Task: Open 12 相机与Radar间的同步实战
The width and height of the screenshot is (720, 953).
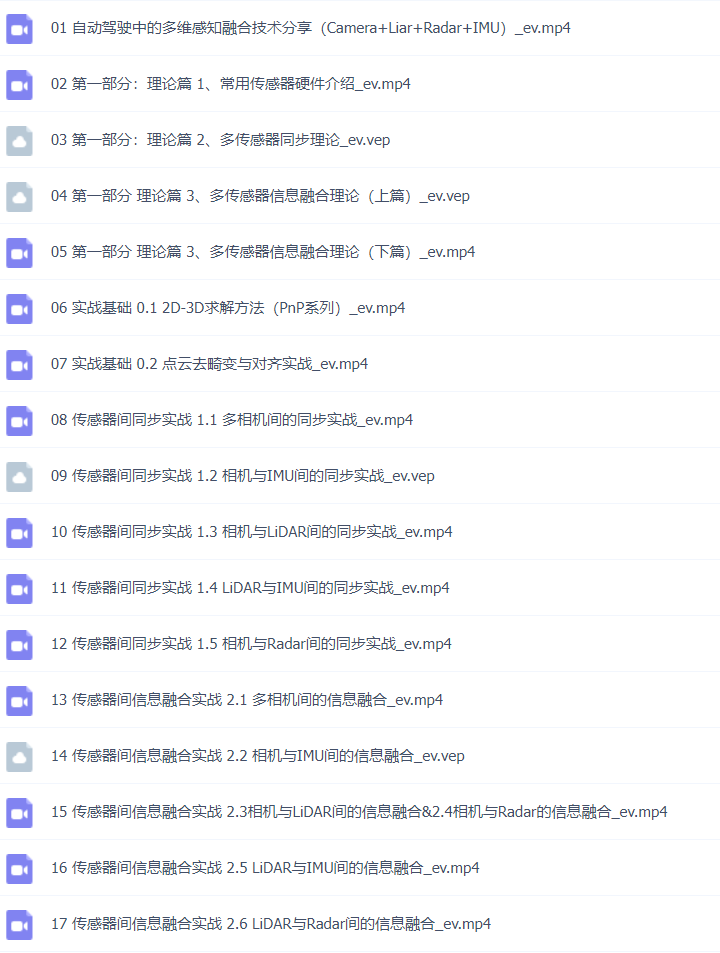Action: tap(251, 644)
